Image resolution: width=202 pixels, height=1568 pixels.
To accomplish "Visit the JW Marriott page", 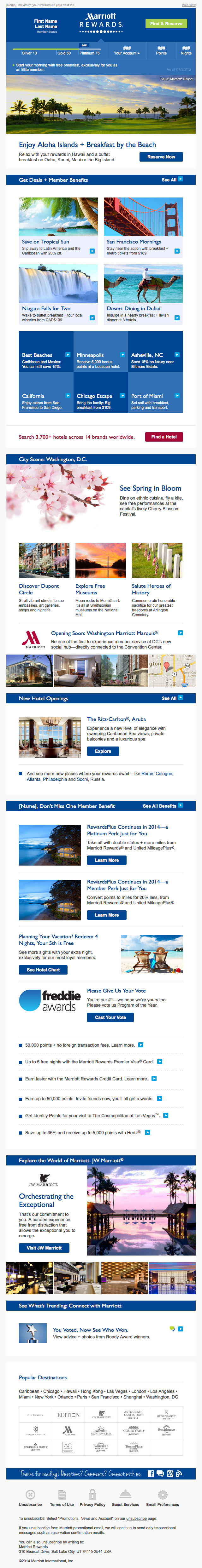I will point(44,1248).
